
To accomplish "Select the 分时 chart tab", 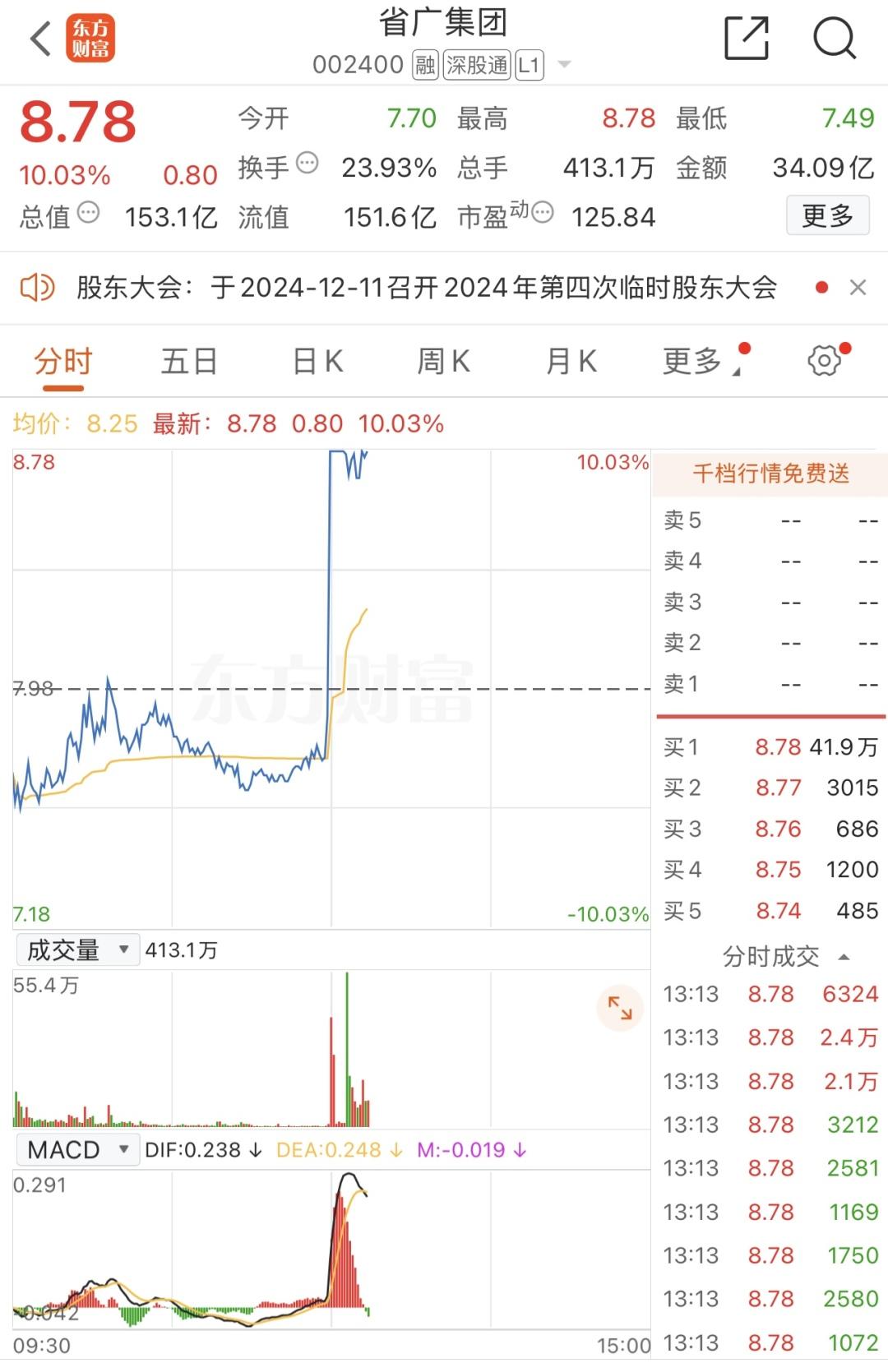I will 63,362.
